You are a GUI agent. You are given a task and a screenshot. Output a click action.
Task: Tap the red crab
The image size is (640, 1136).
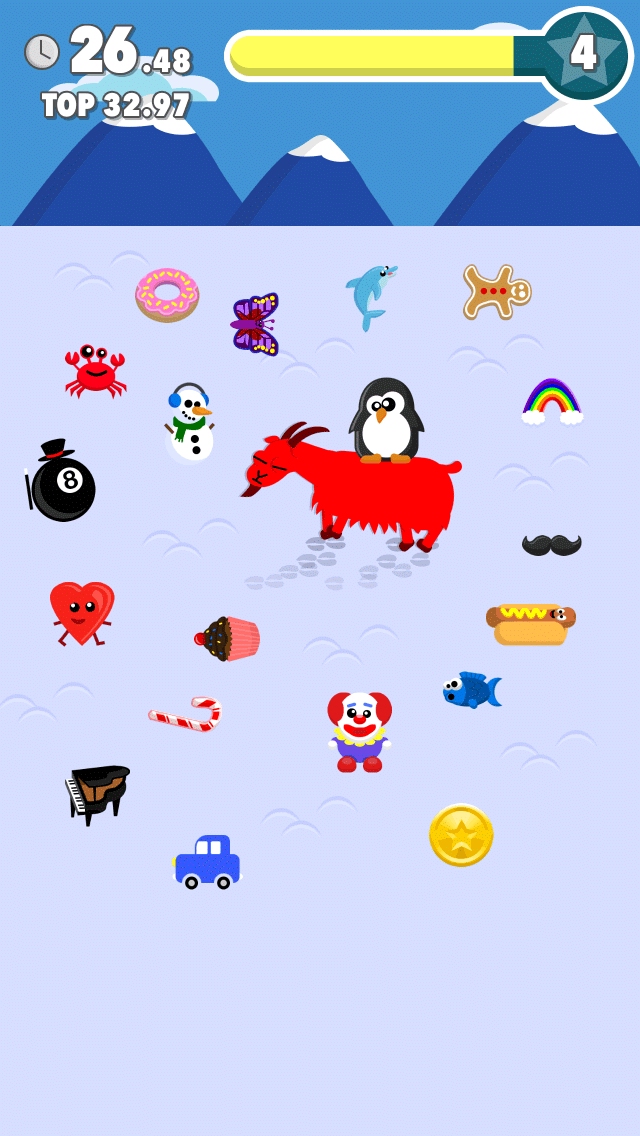pyautogui.click(x=95, y=371)
